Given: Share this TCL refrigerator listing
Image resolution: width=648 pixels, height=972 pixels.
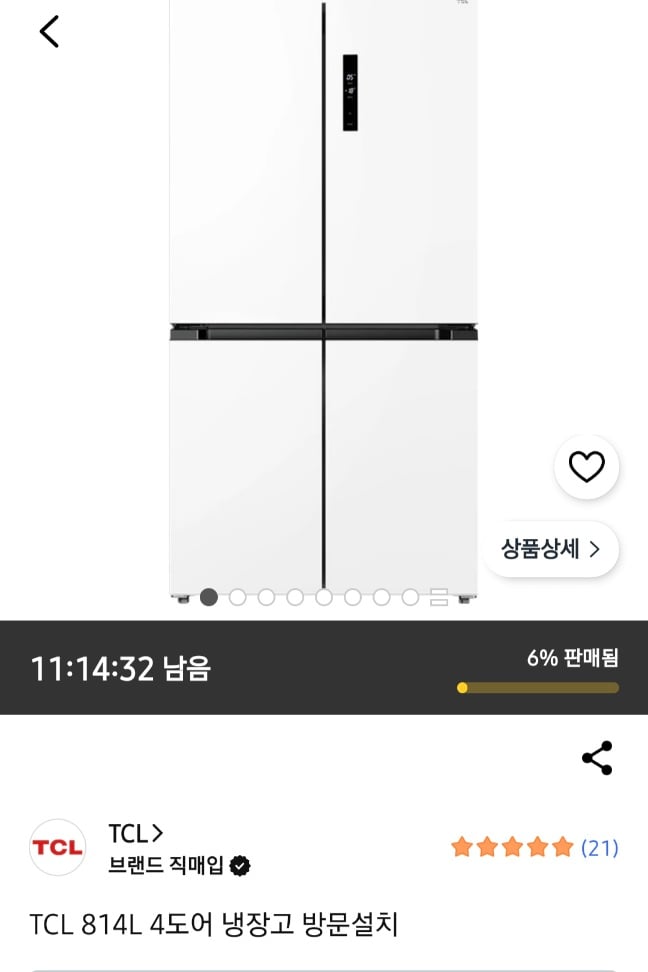Looking at the screenshot, I should point(597,758).
